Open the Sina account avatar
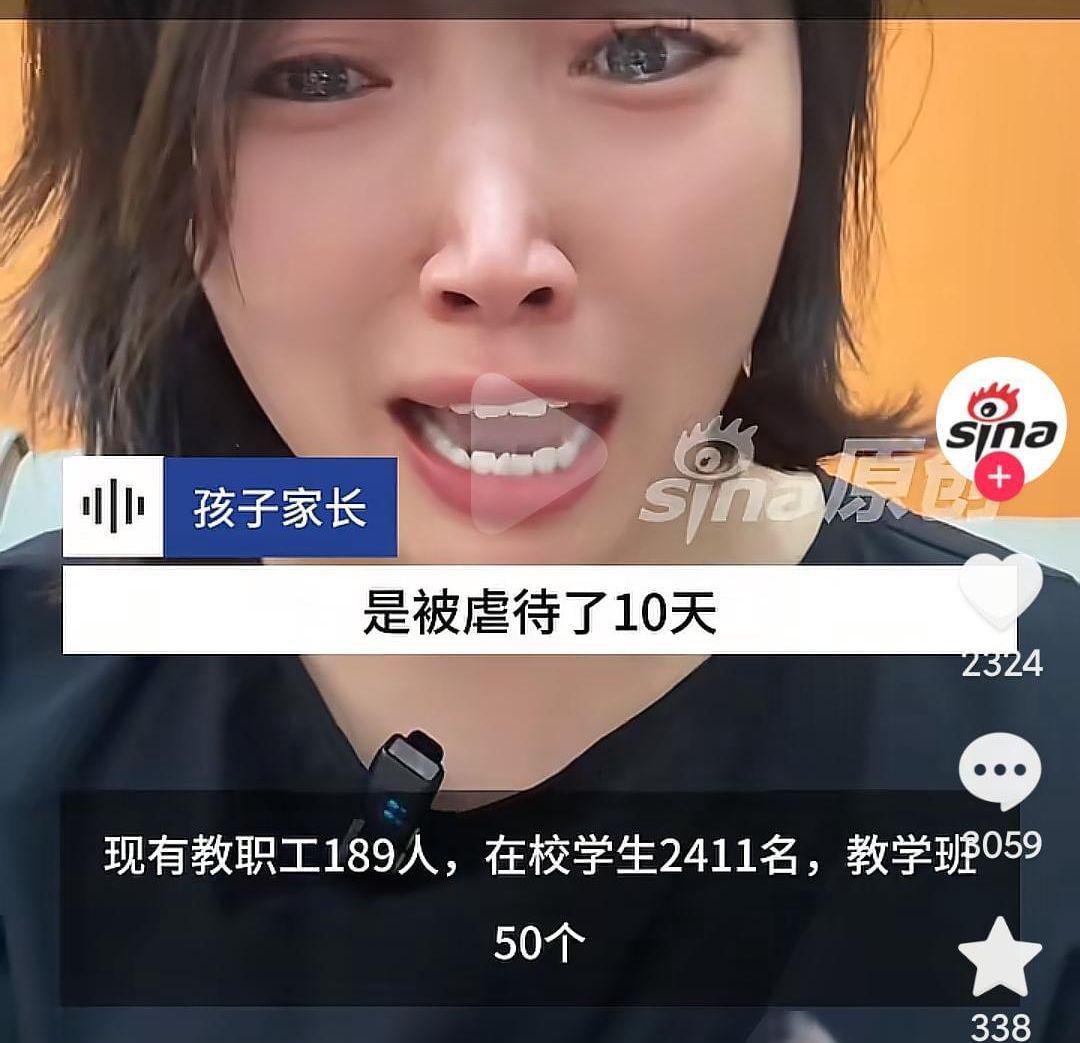 click(1000, 420)
